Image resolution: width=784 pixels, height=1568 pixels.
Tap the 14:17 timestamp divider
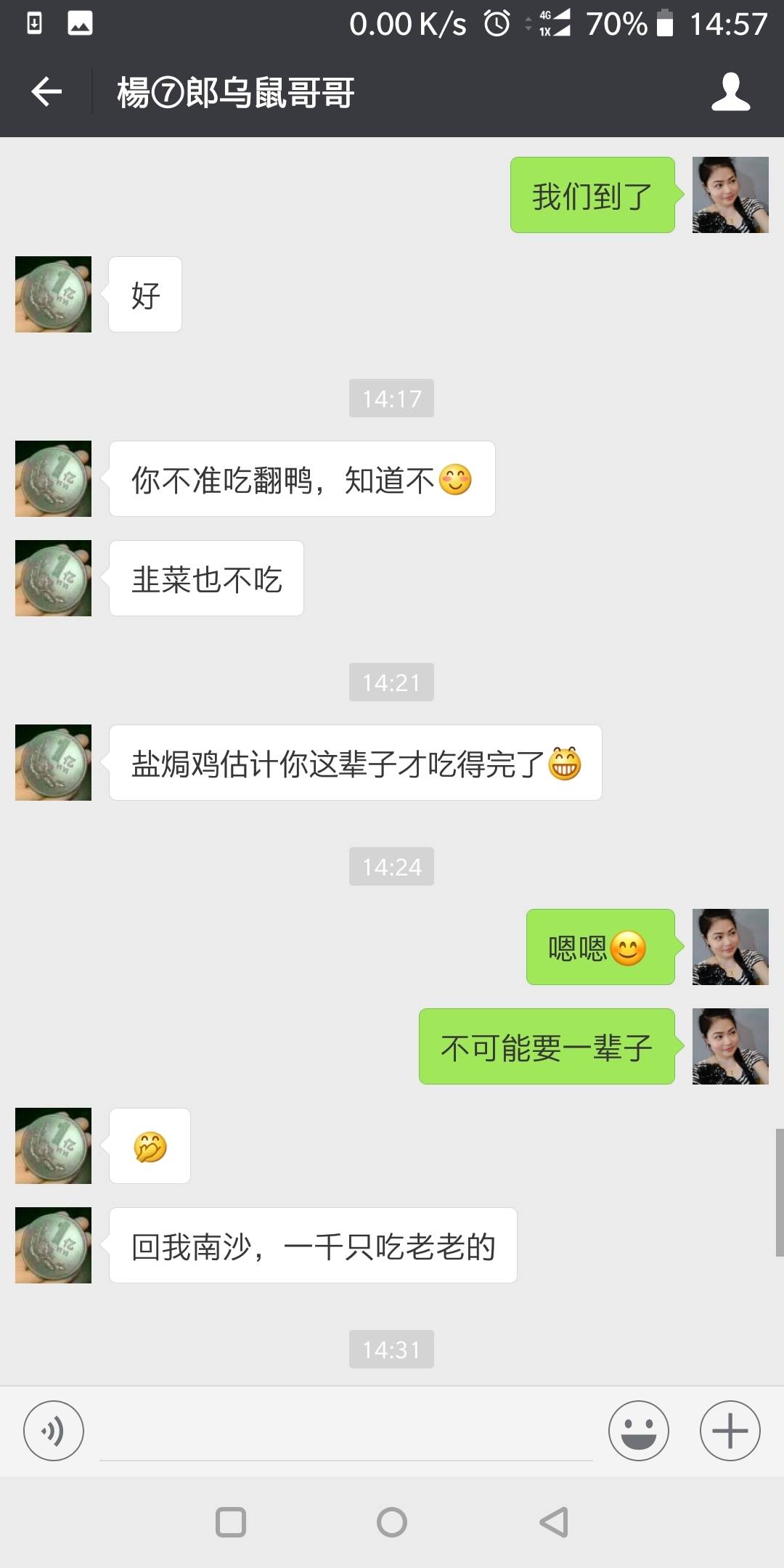pyautogui.click(x=391, y=398)
